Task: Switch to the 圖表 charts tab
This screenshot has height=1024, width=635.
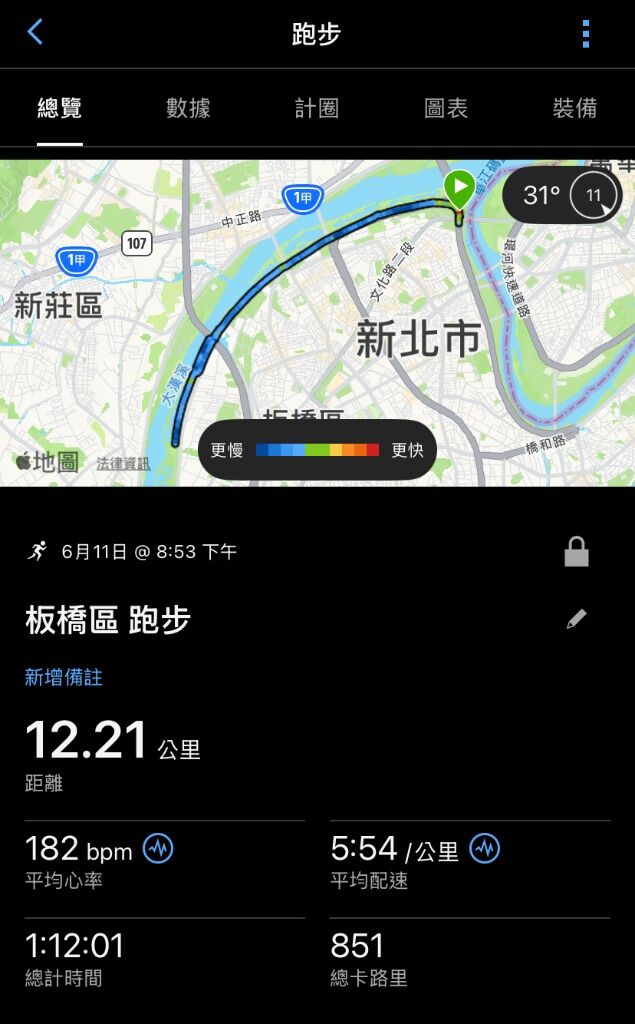Action: (446, 108)
